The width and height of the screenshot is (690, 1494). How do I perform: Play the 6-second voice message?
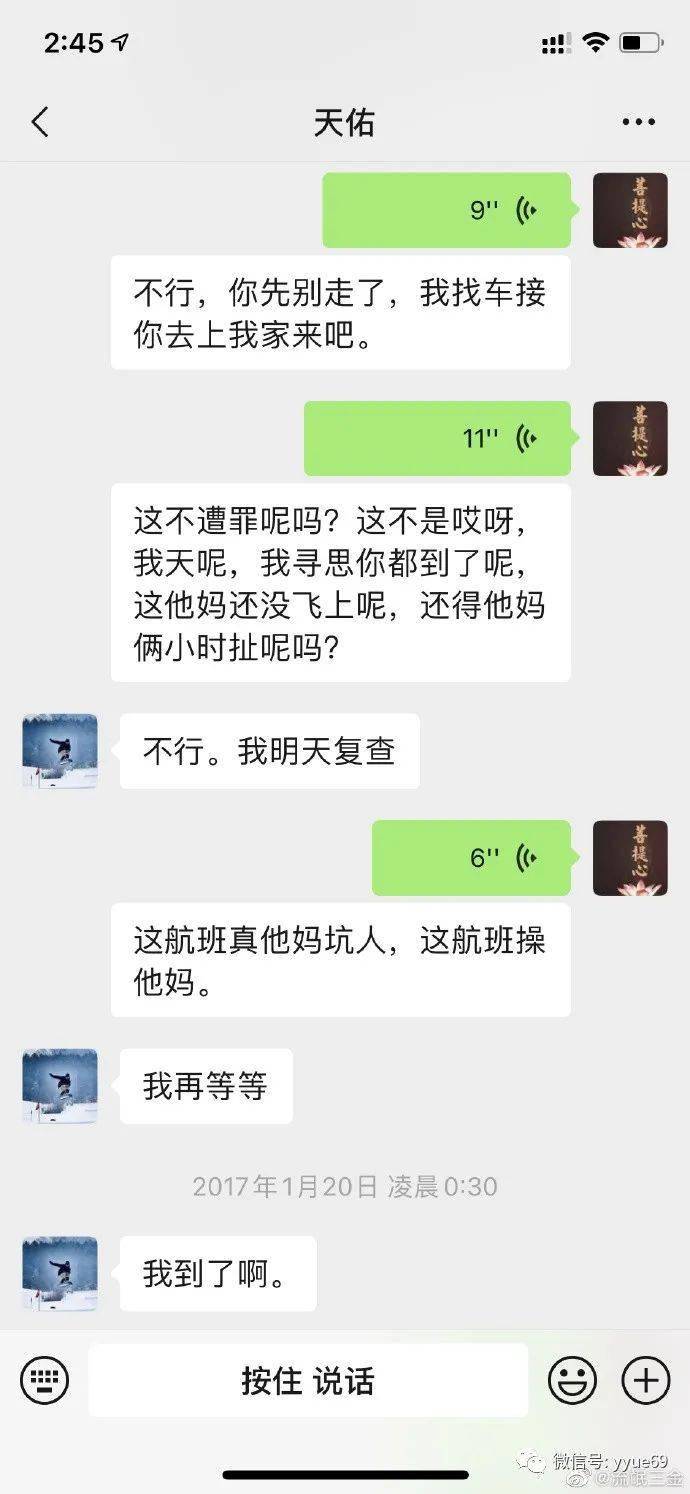click(471, 858)
